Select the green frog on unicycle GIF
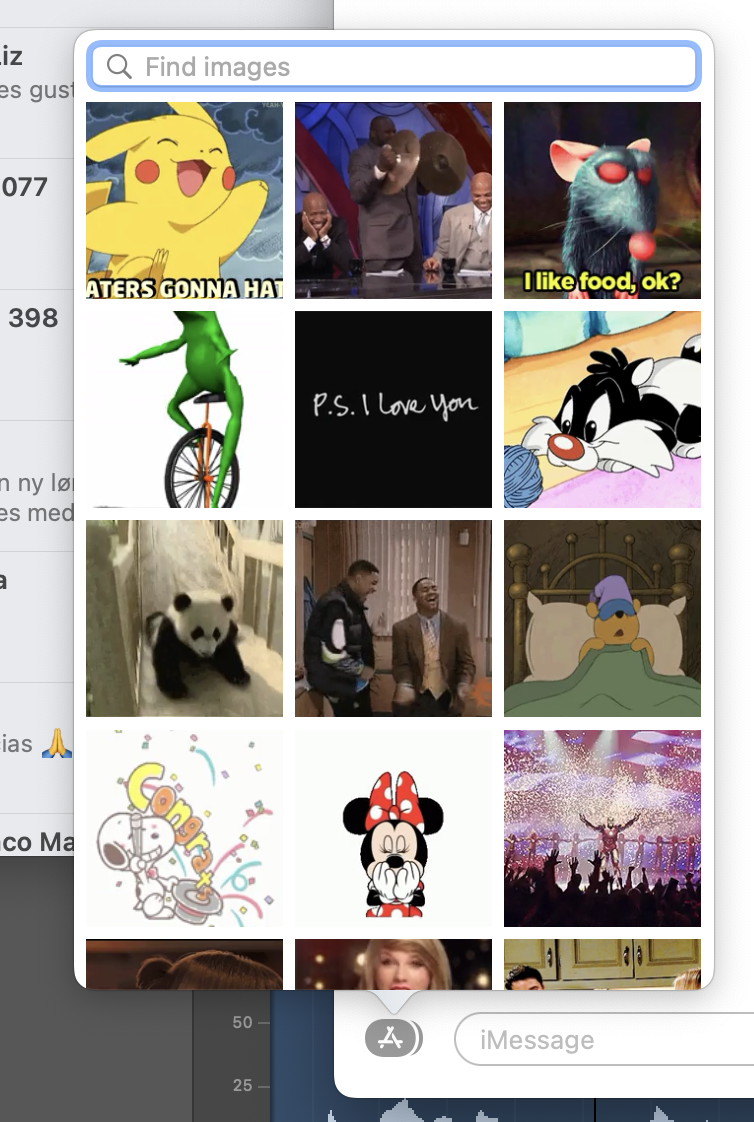The image size is (754, 1122). (184, 409)
